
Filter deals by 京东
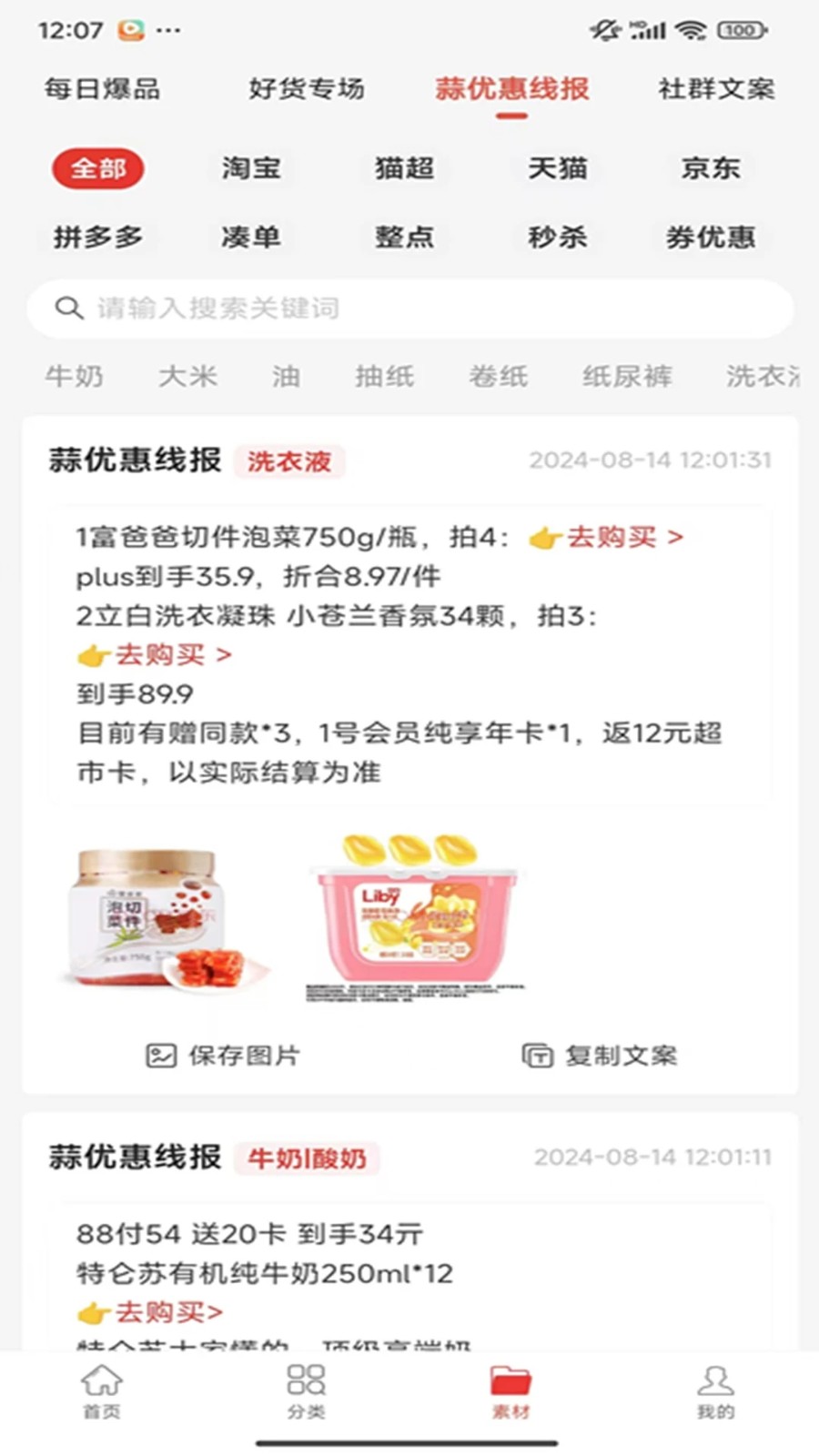711,168
